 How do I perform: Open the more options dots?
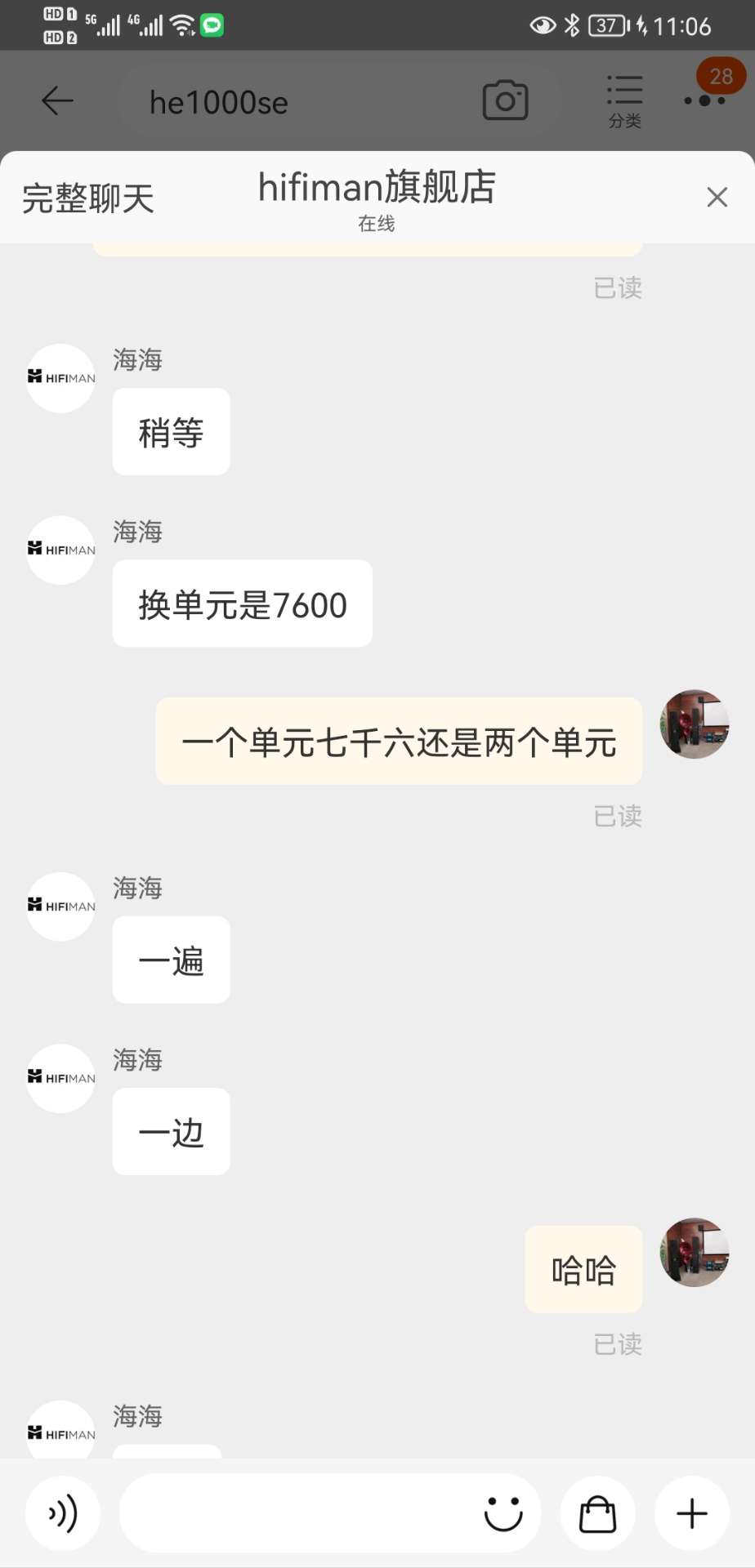click(704, 100)
